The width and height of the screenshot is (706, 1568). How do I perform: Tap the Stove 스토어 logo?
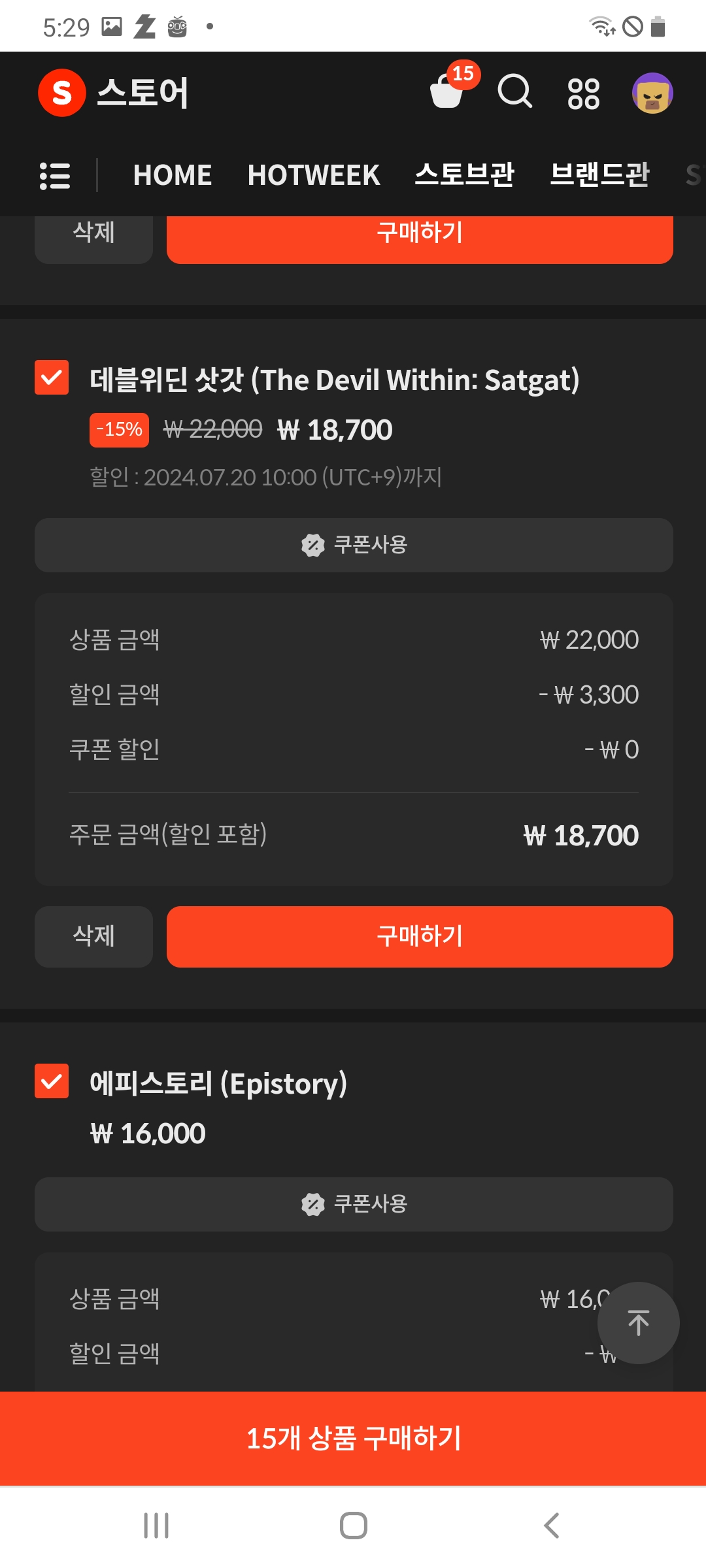[x=114, y=93]
